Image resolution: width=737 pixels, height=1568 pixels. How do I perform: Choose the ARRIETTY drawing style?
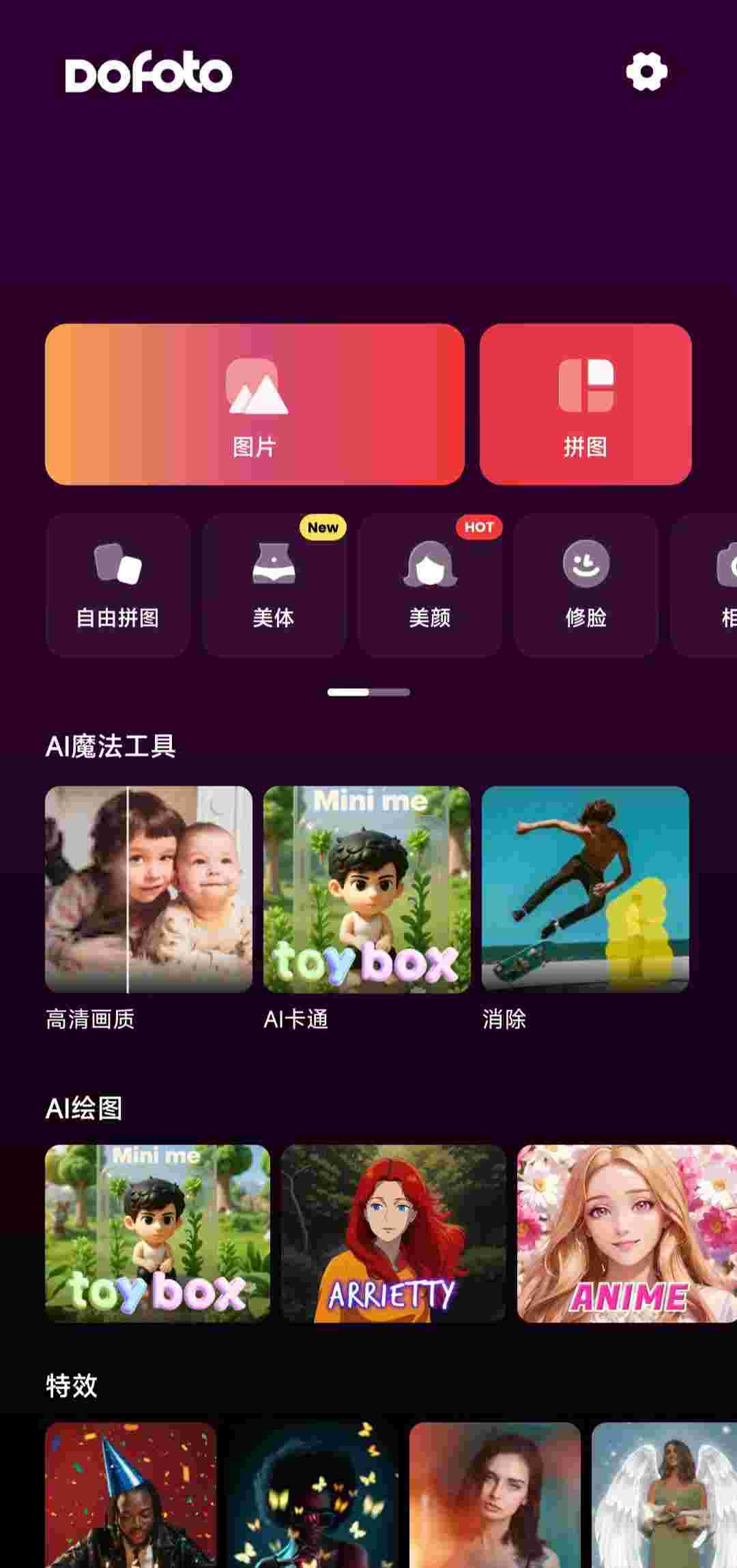click(x=394, y=1233)
